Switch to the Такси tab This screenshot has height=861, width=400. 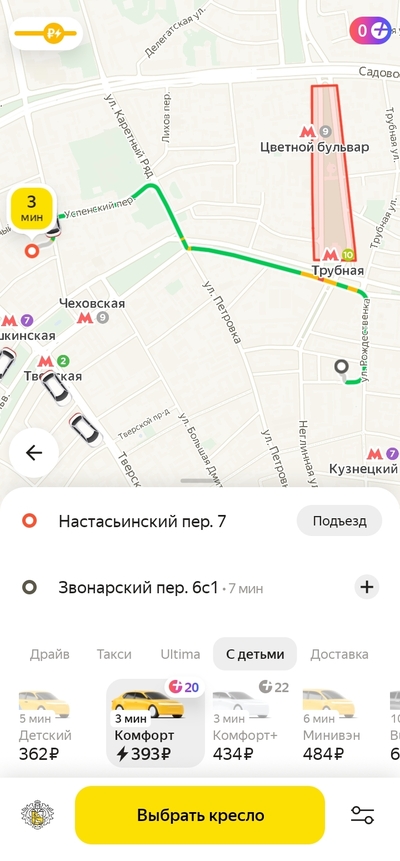click(114, 654)
